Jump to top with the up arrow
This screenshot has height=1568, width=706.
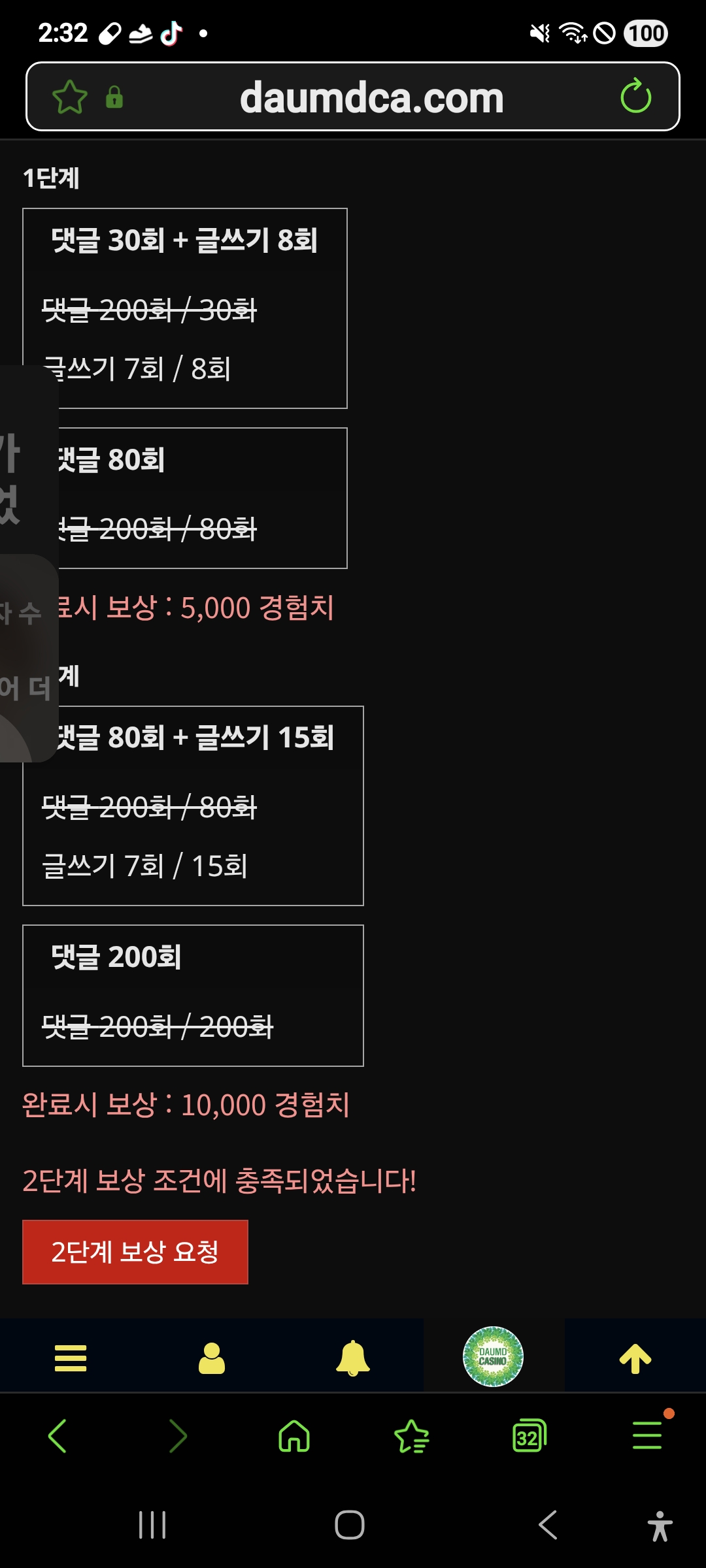[x=635, y=1358]
